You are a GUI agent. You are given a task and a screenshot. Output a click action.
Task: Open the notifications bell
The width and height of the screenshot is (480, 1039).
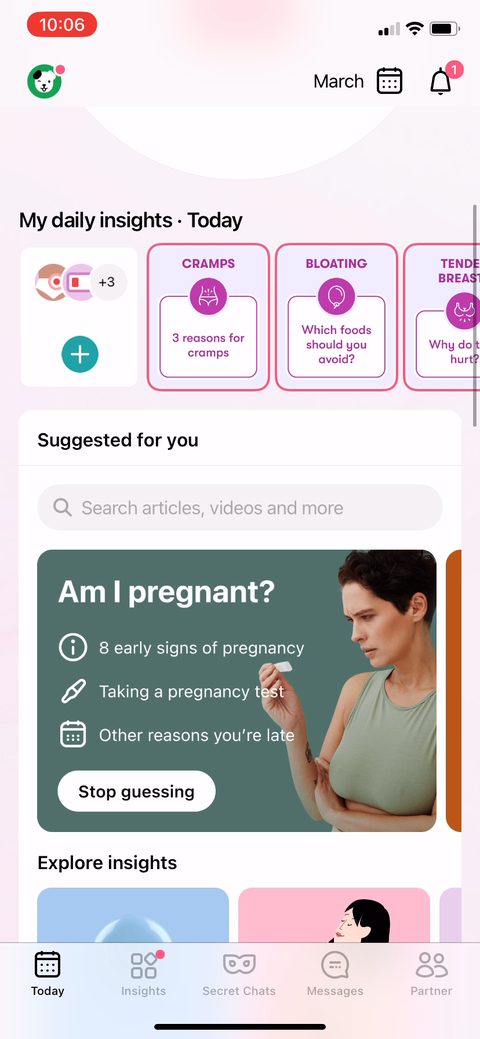point(441,82)
